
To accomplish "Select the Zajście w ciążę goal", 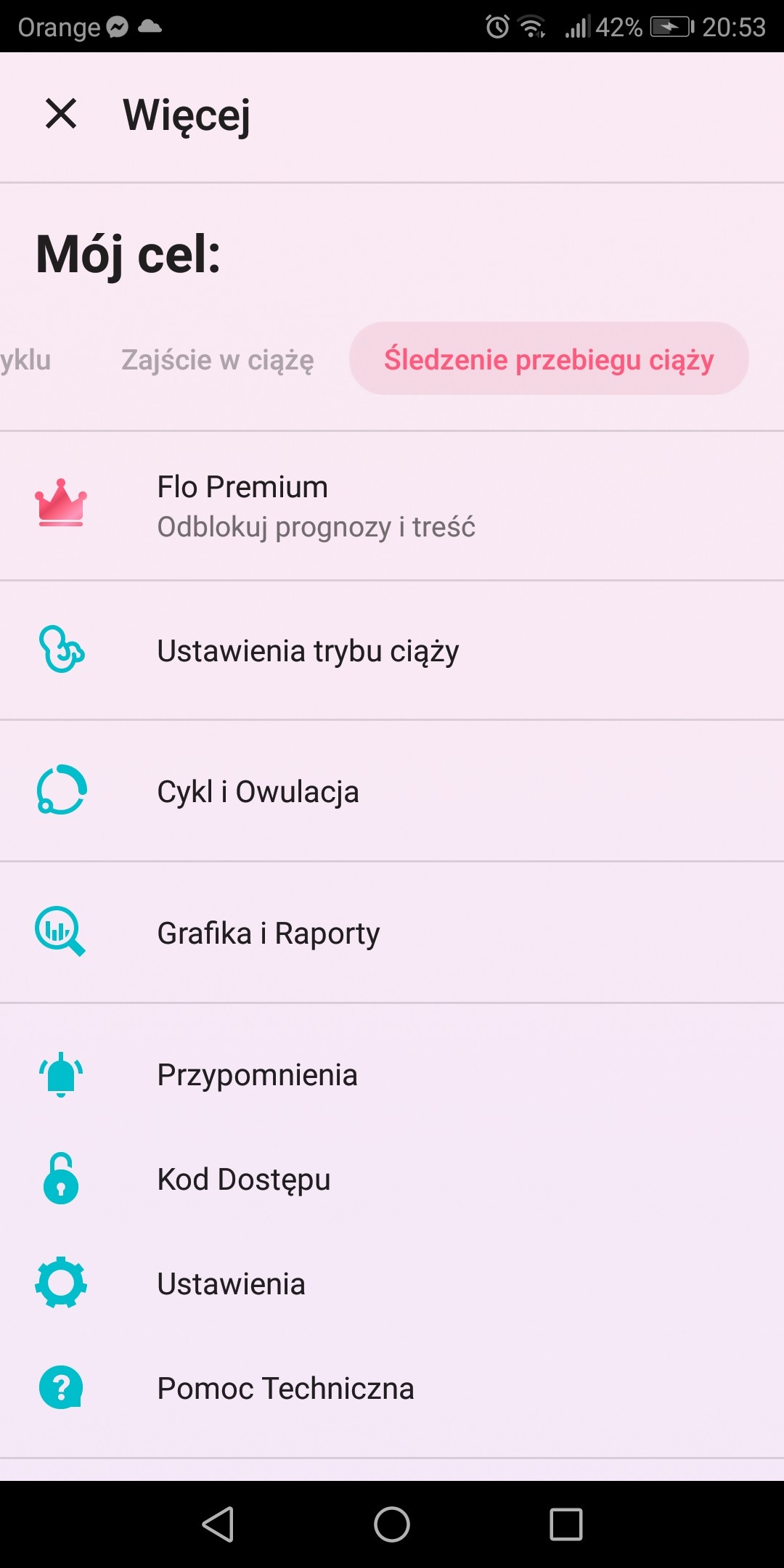I will pos(218,360).
